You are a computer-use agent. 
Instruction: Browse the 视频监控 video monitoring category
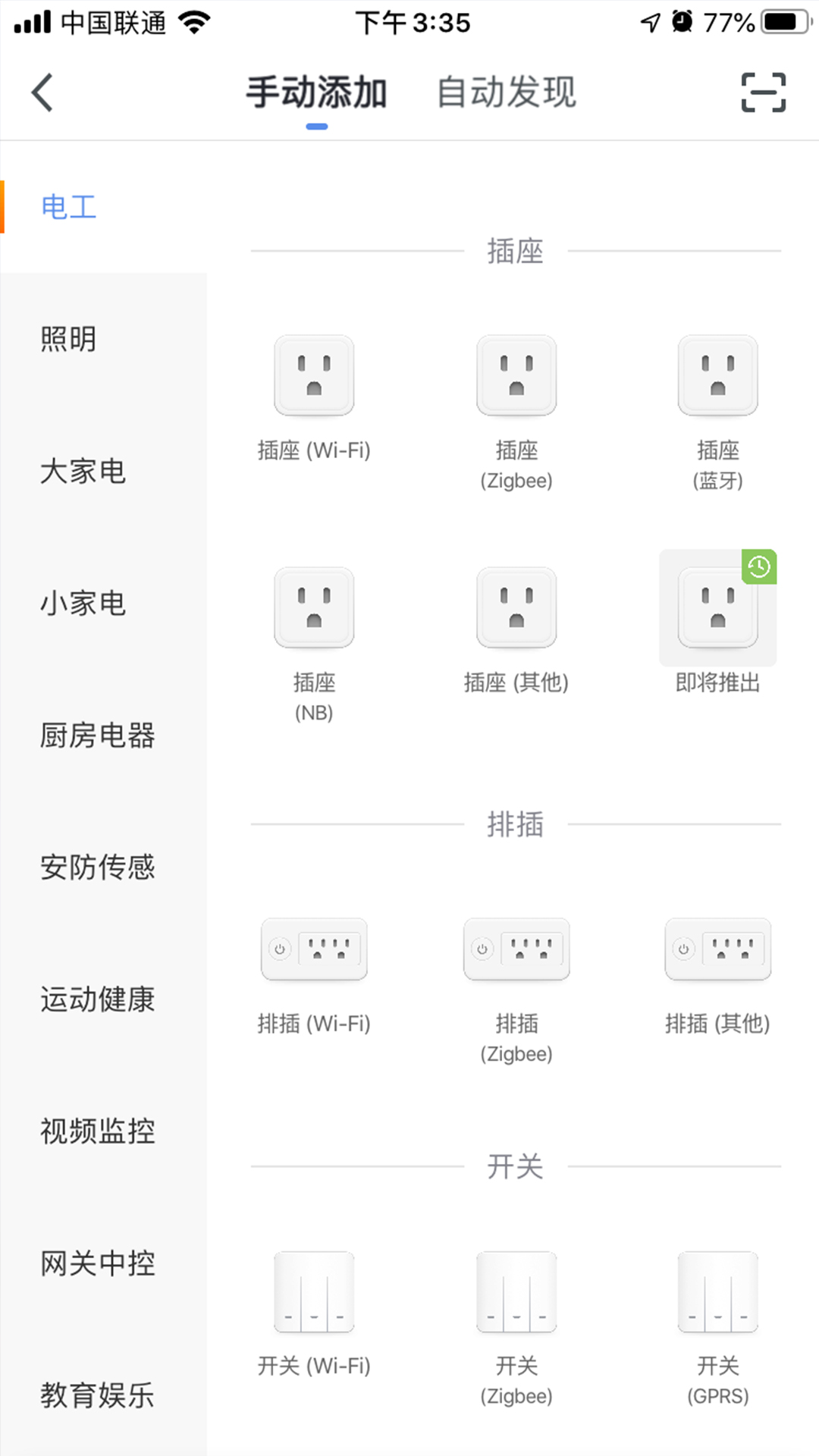[x=96, y=1132]
